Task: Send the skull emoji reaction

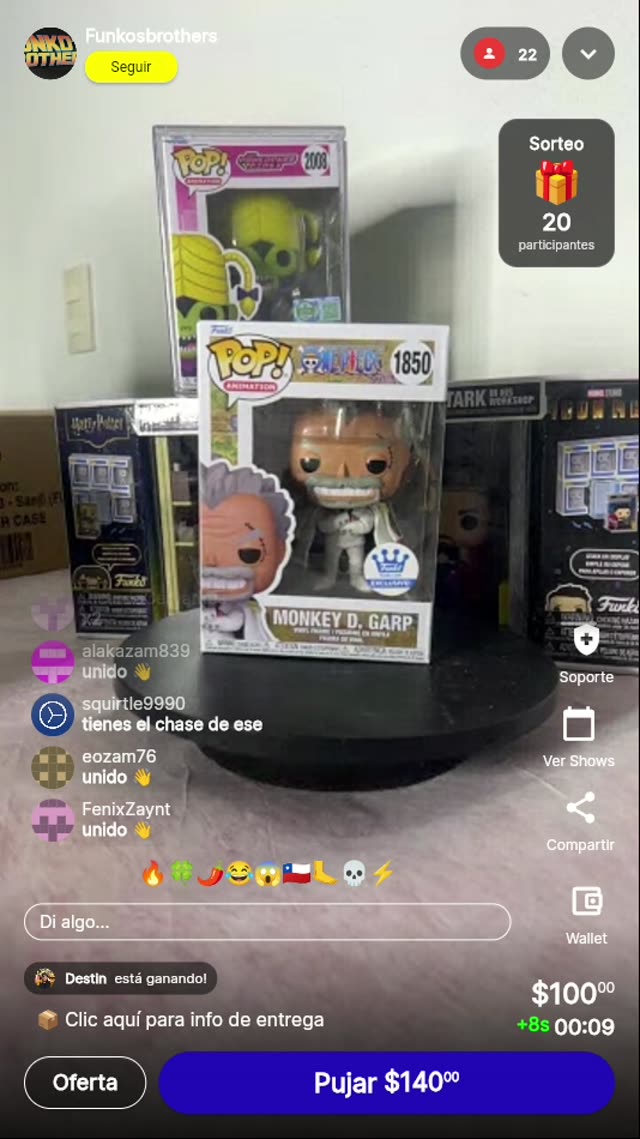Action: [x=354, y=874]
